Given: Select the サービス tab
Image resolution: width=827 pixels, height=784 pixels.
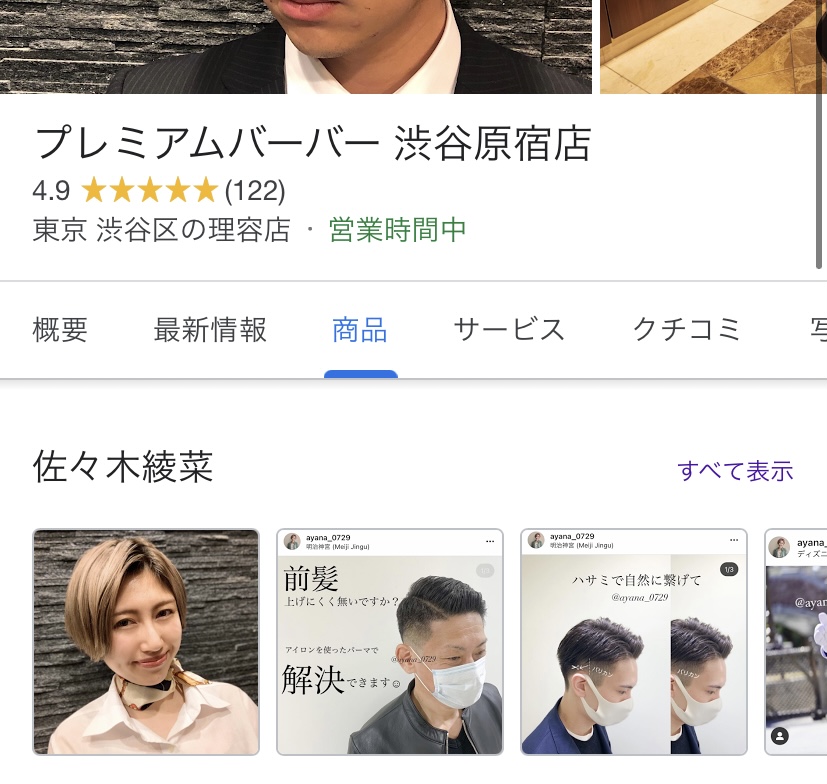Looking at the screenshot, I should [x=509, y=329].
